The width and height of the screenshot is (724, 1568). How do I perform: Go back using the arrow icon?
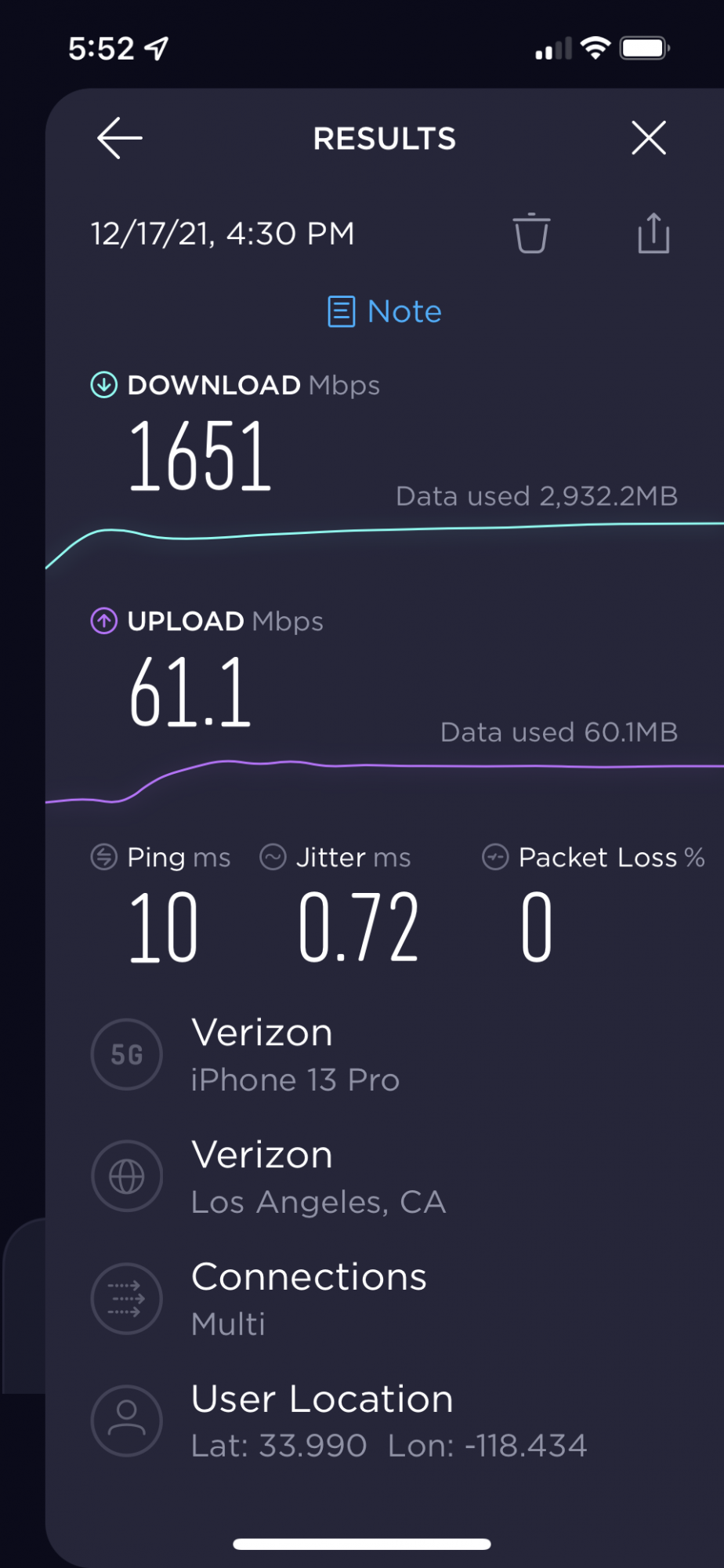119,139
